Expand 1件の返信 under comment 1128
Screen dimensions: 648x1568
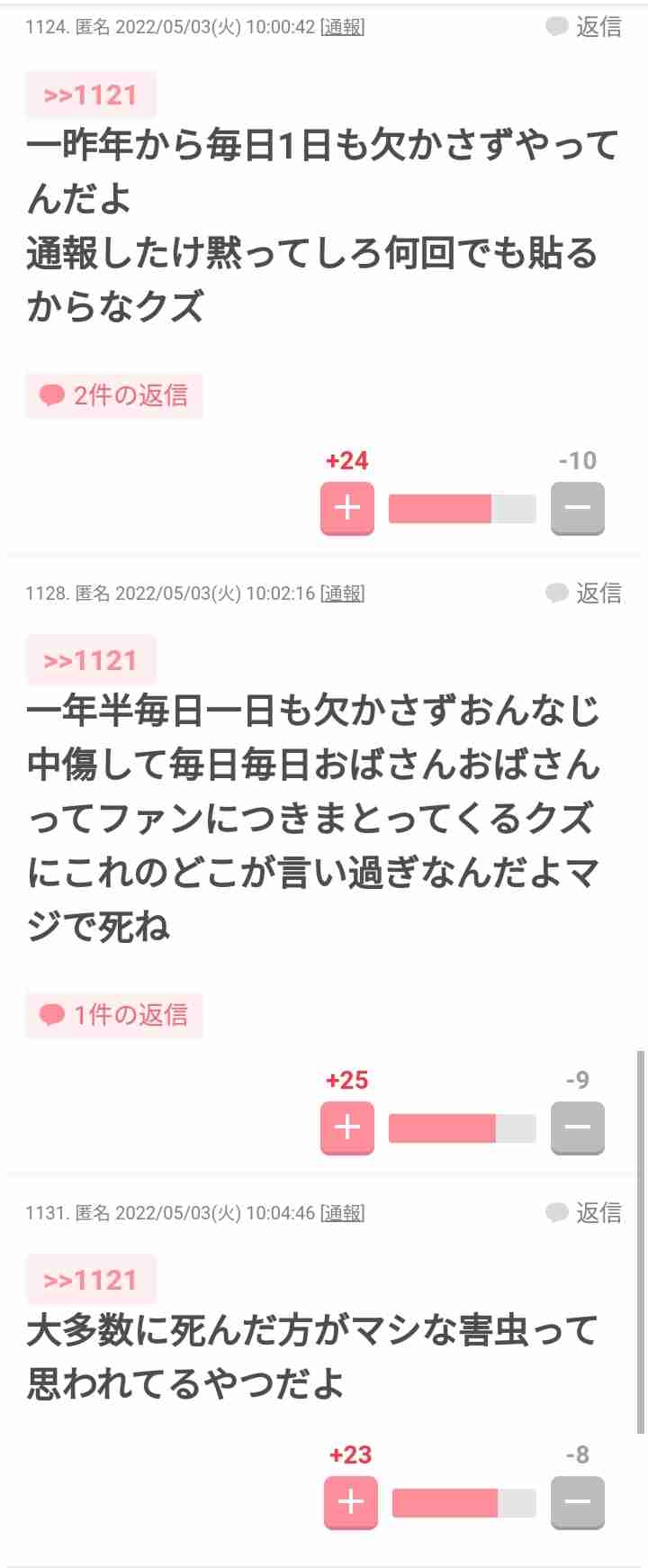coord(114,1015)
